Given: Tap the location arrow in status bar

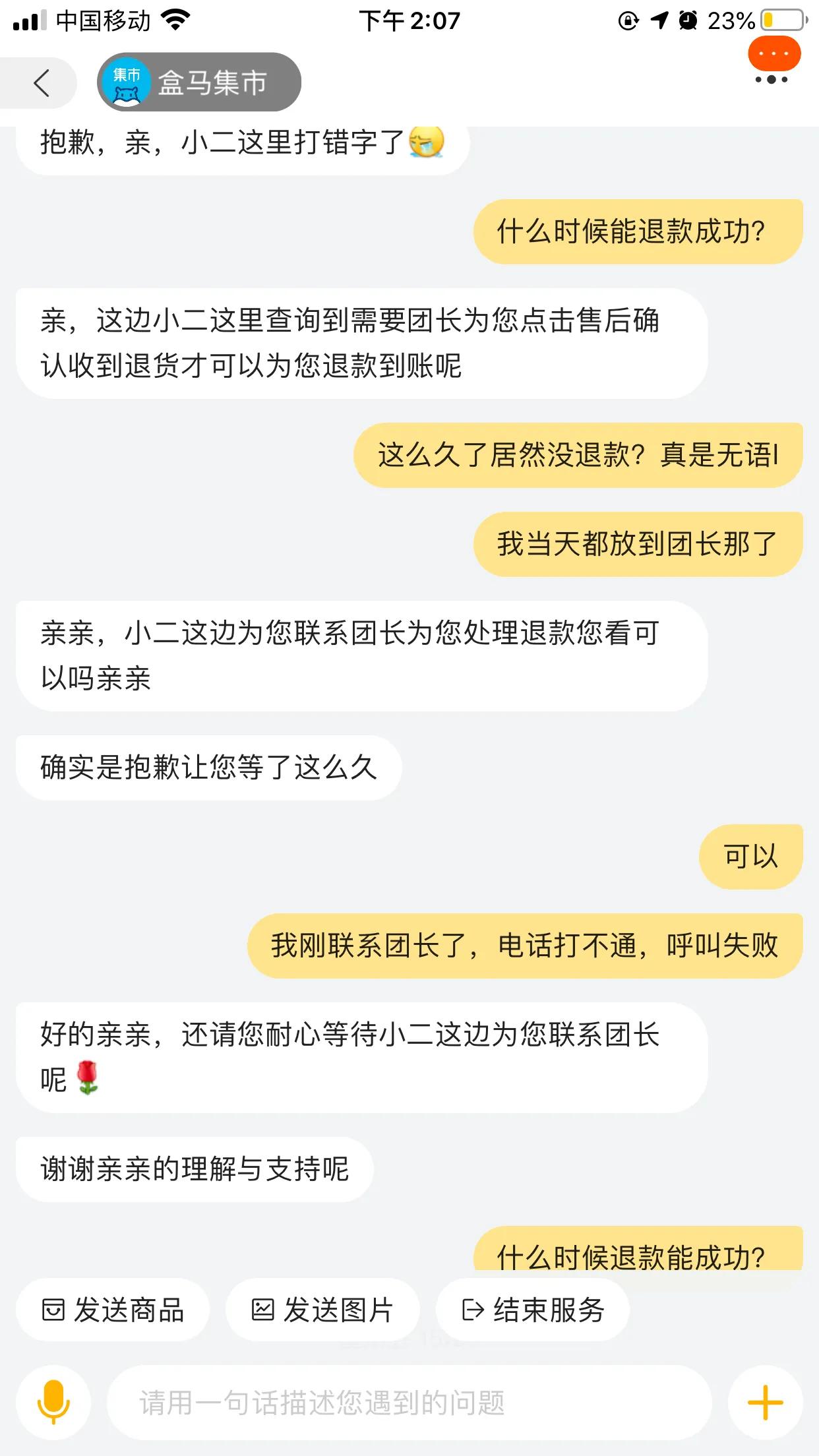Looking at the screenshot, I should coord(659,20).
